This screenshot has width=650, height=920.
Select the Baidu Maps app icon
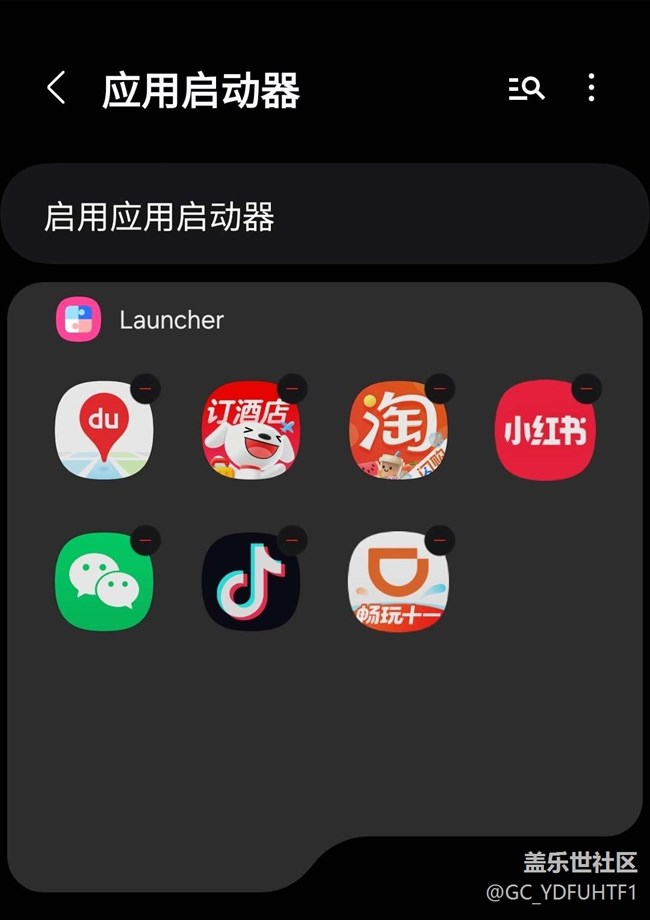pyautogui.click(x=103, y=430)
